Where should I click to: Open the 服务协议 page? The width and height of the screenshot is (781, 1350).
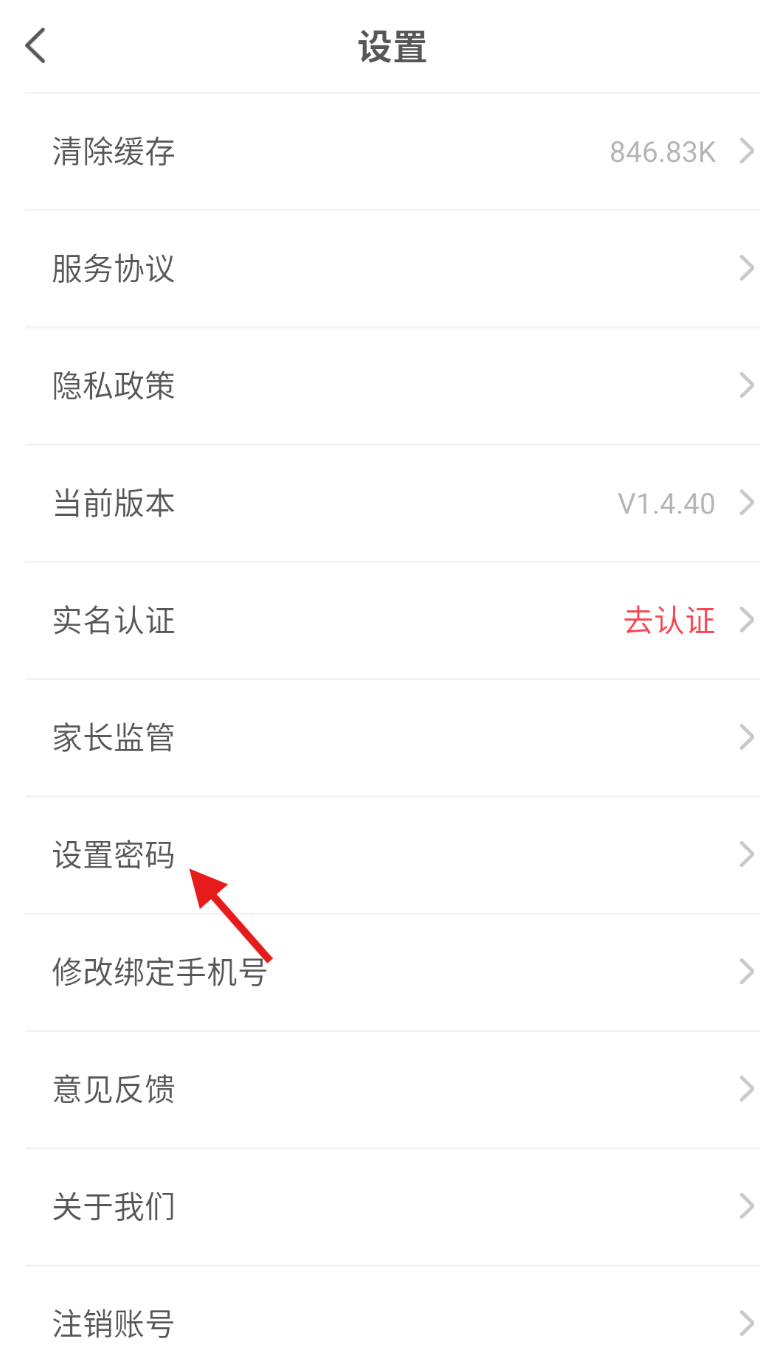click(x=390, y=269)
